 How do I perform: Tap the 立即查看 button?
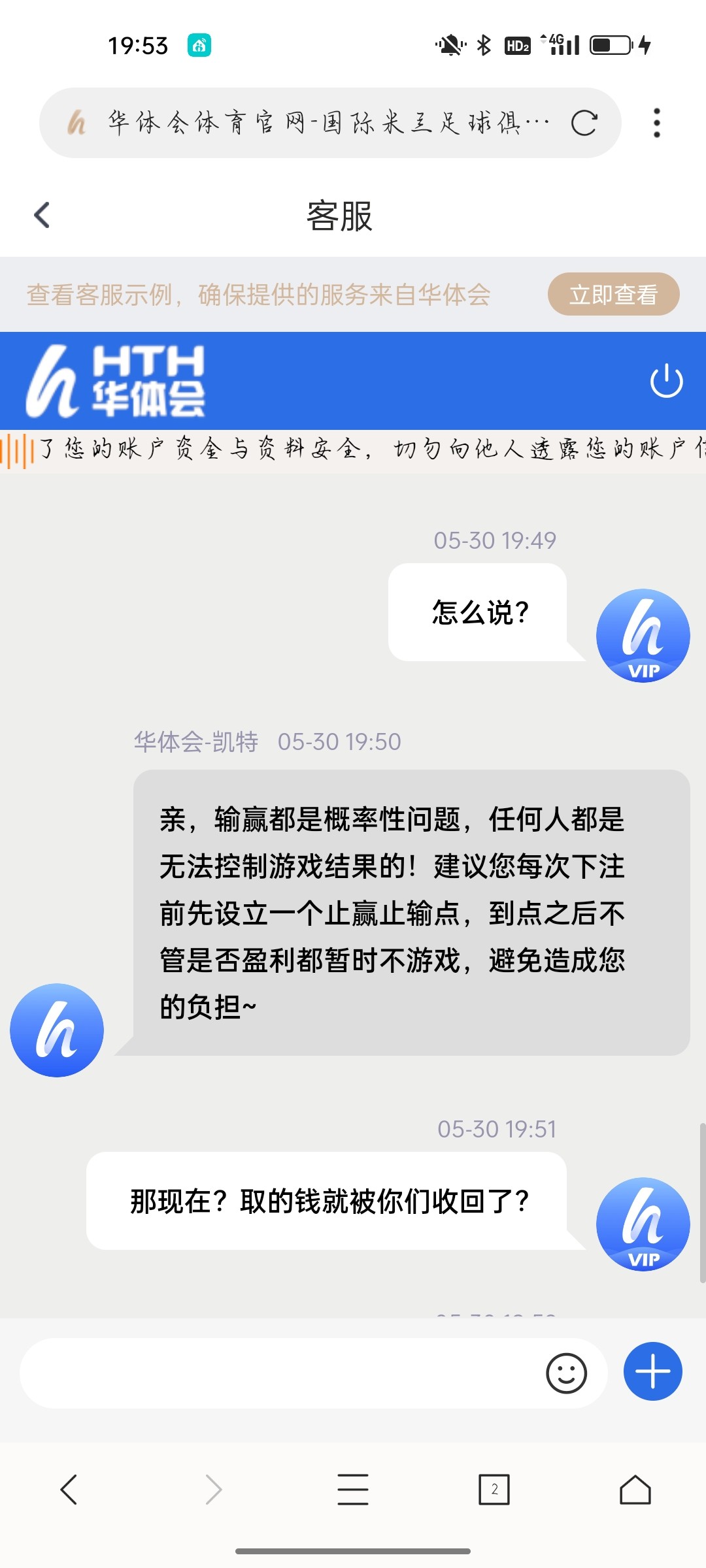tap(613, 295)
